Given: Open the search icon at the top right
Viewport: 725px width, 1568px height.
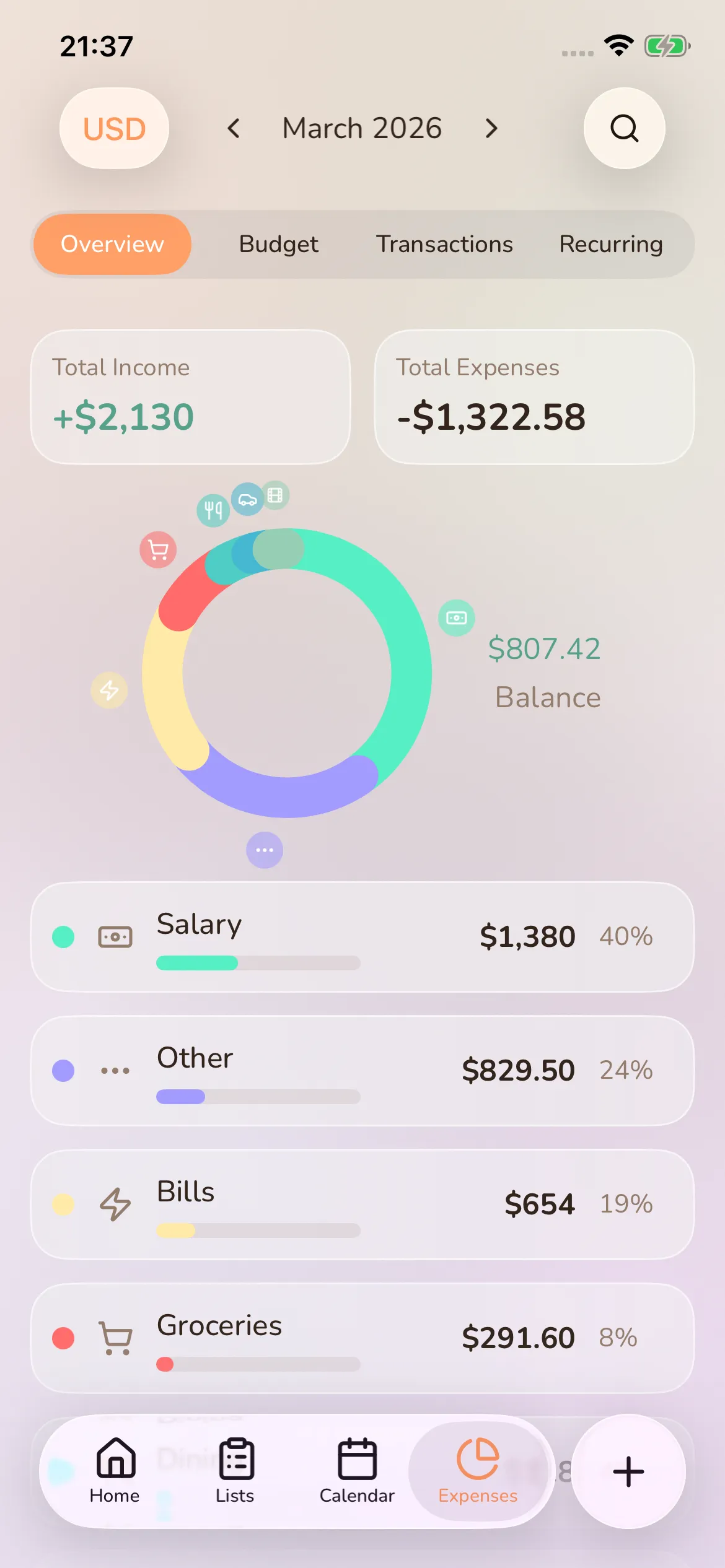Looking at the screenshot, I should pos(624,128).
